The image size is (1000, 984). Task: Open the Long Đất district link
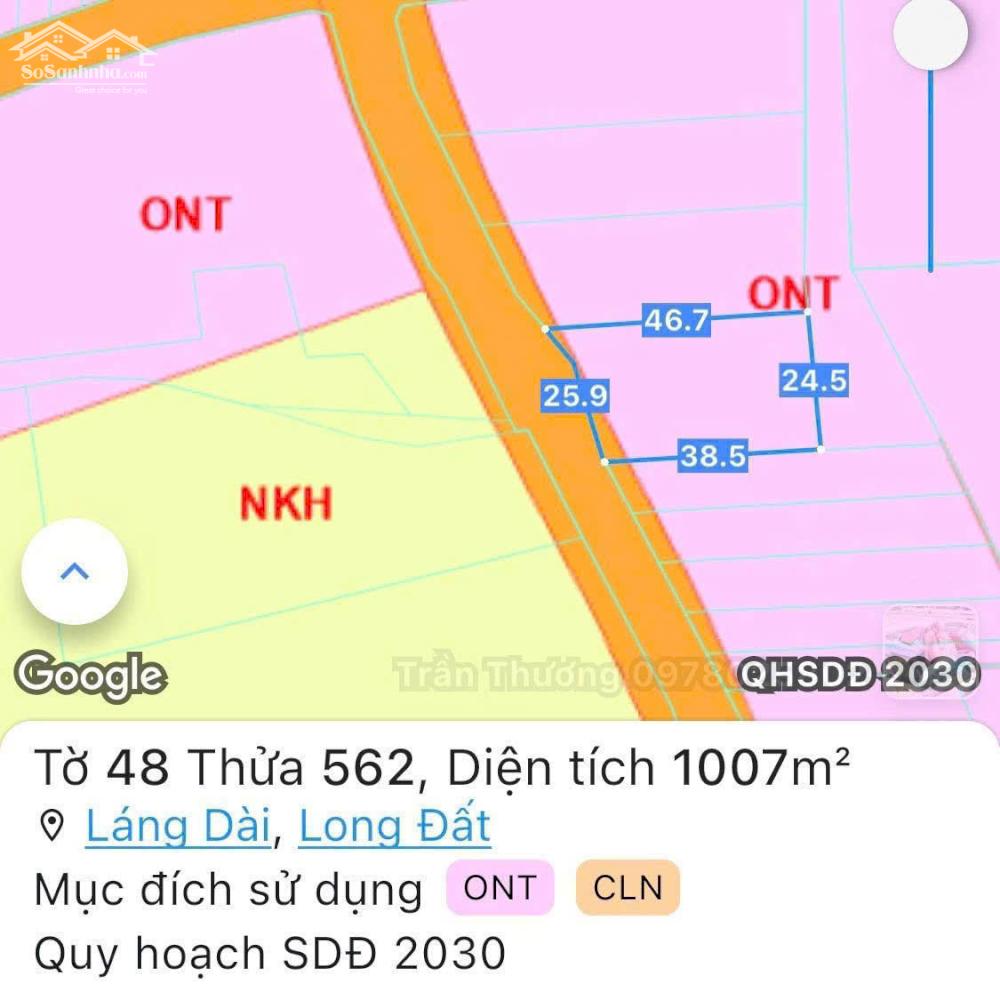395,826
